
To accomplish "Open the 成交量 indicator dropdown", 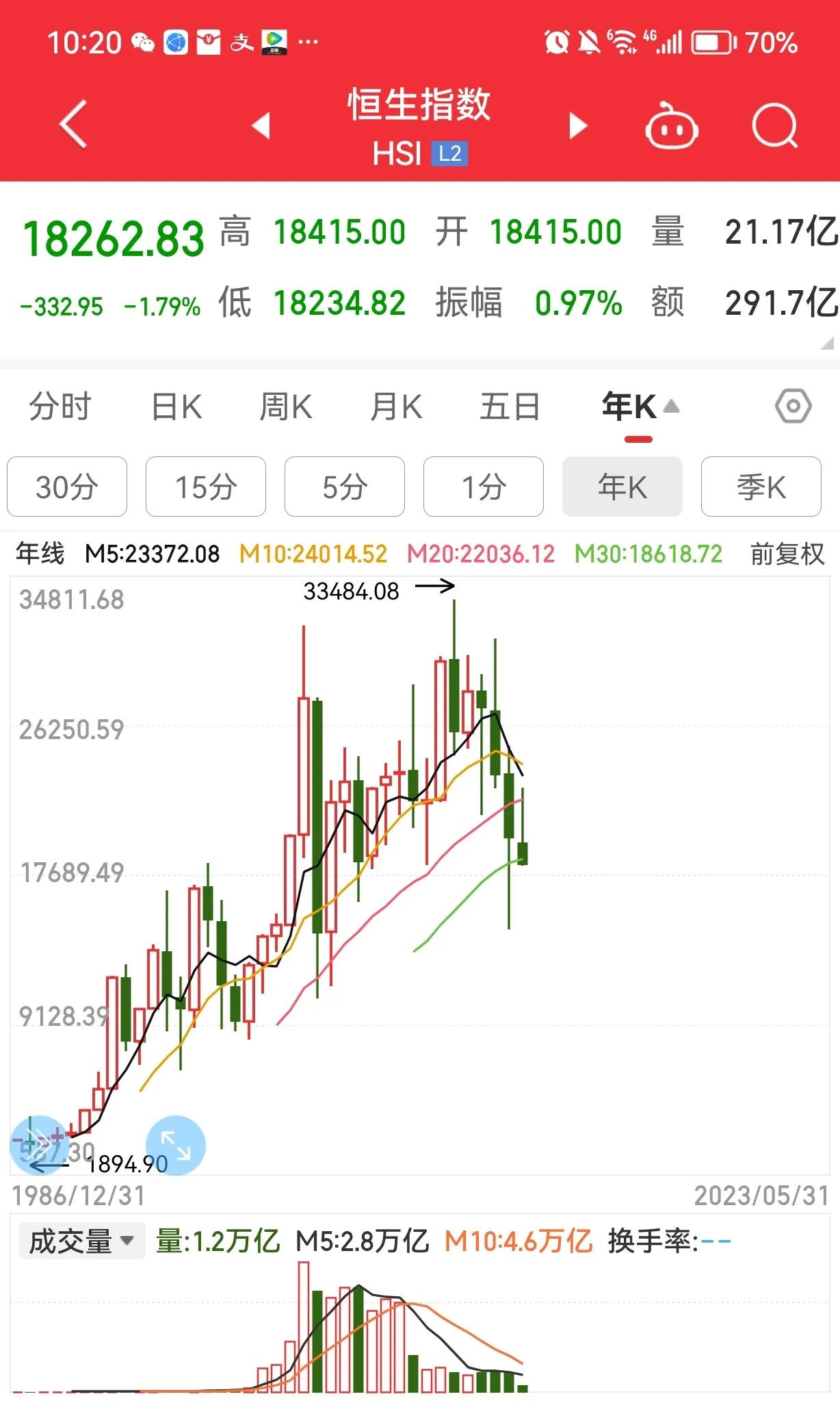I will [80, 1239].
